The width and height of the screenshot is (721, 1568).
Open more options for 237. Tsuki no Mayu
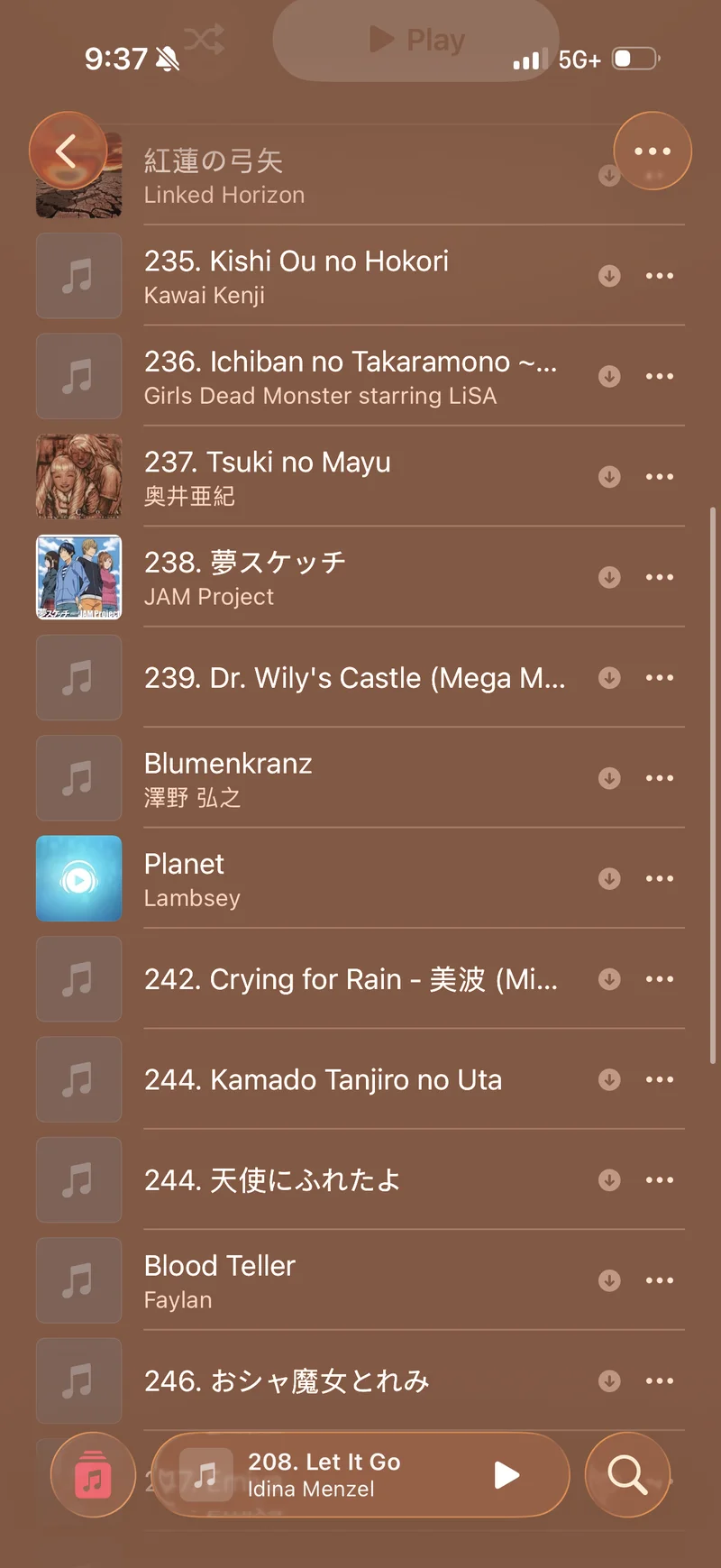click(660, 476)
